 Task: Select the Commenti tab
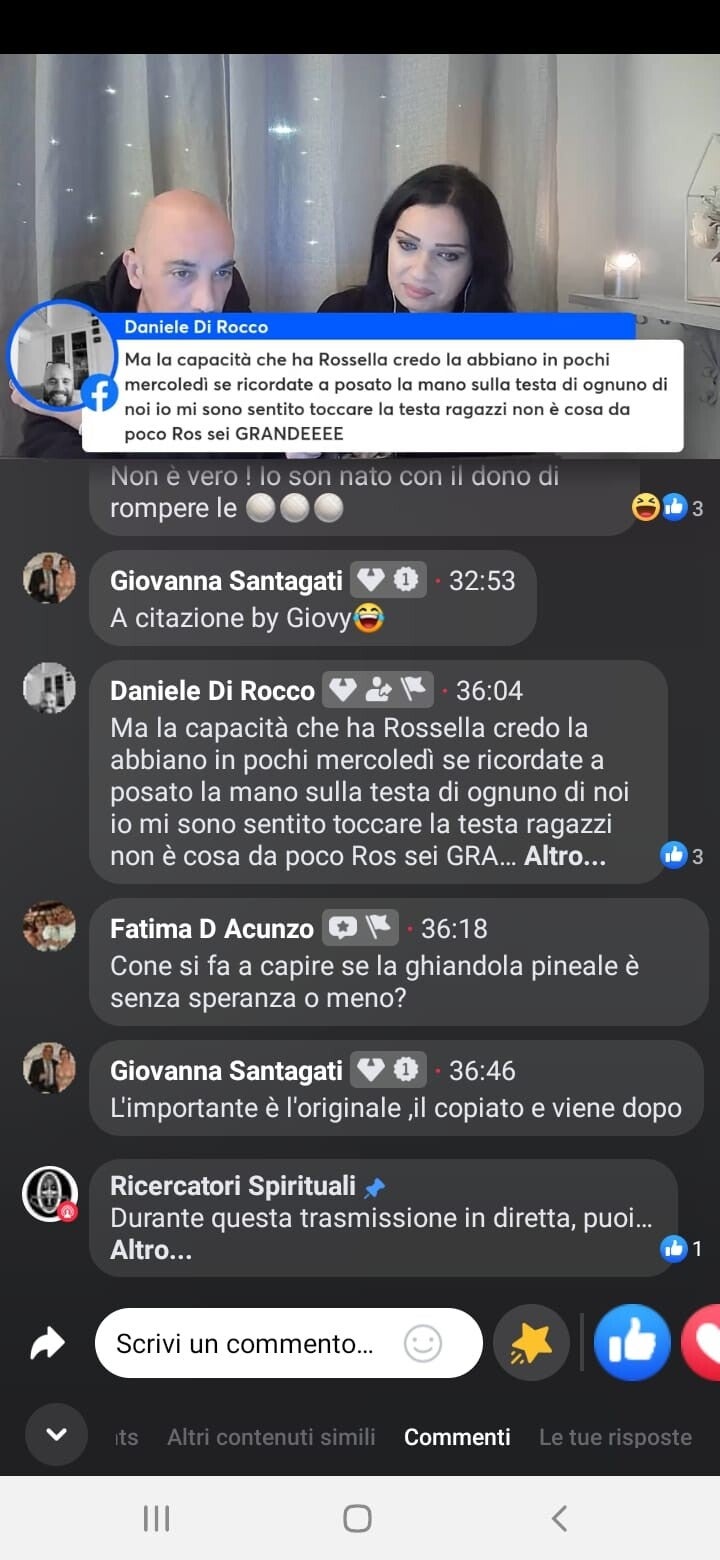point(457,1437)
